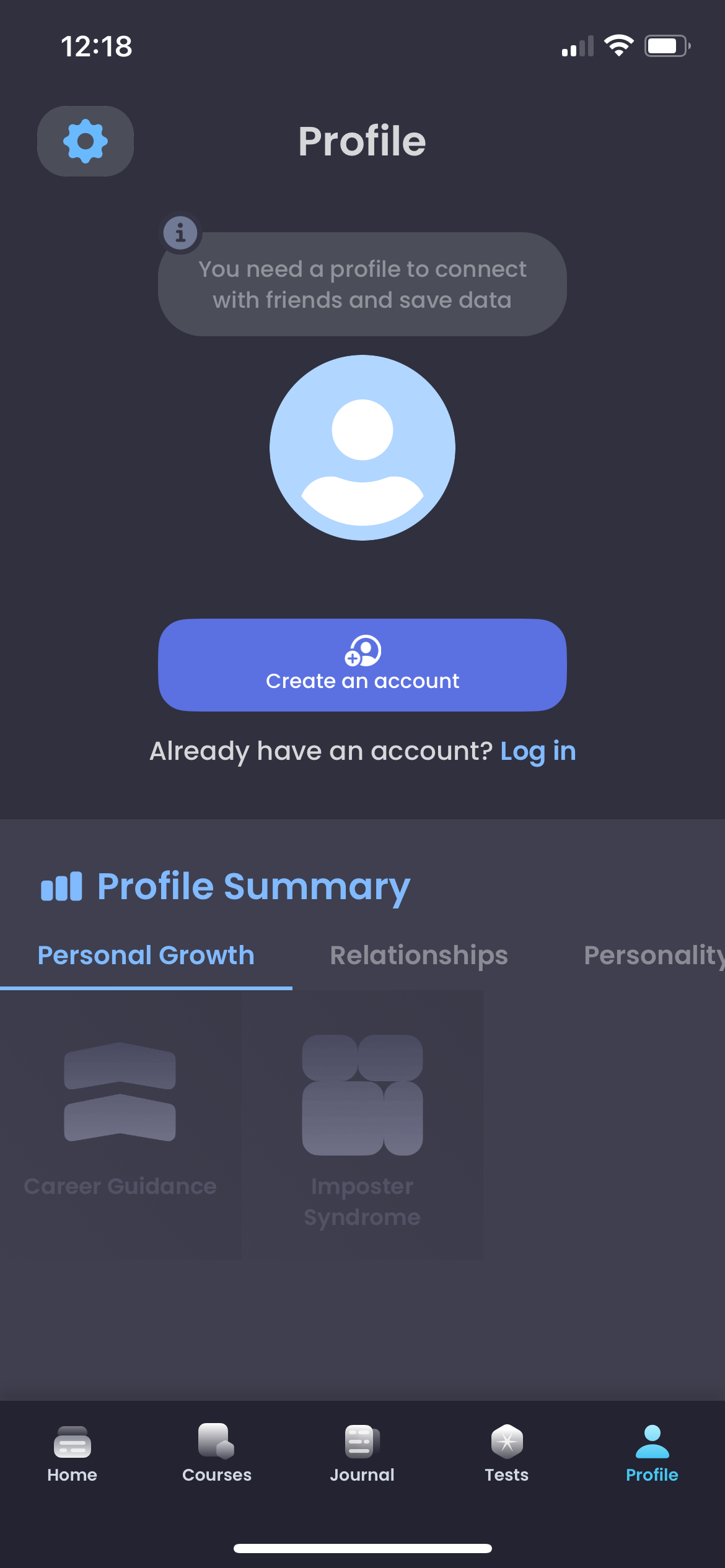Tap the tooltip about connecting with friends
Image resolution: width=725 pixels, height=1568 pixels.
point(362,284)
